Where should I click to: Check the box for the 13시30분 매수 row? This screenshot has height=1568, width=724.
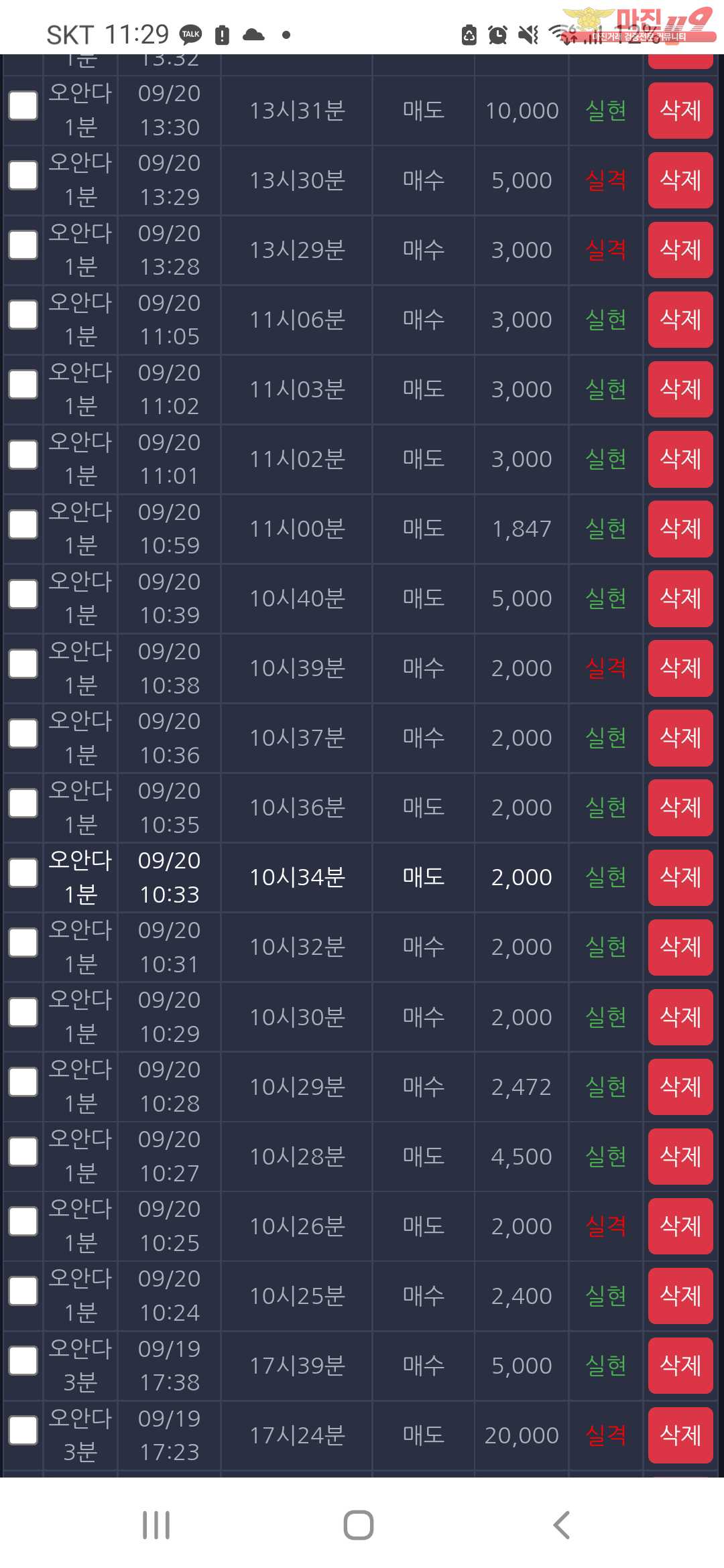pyautogui.click(x=23, y=176)
